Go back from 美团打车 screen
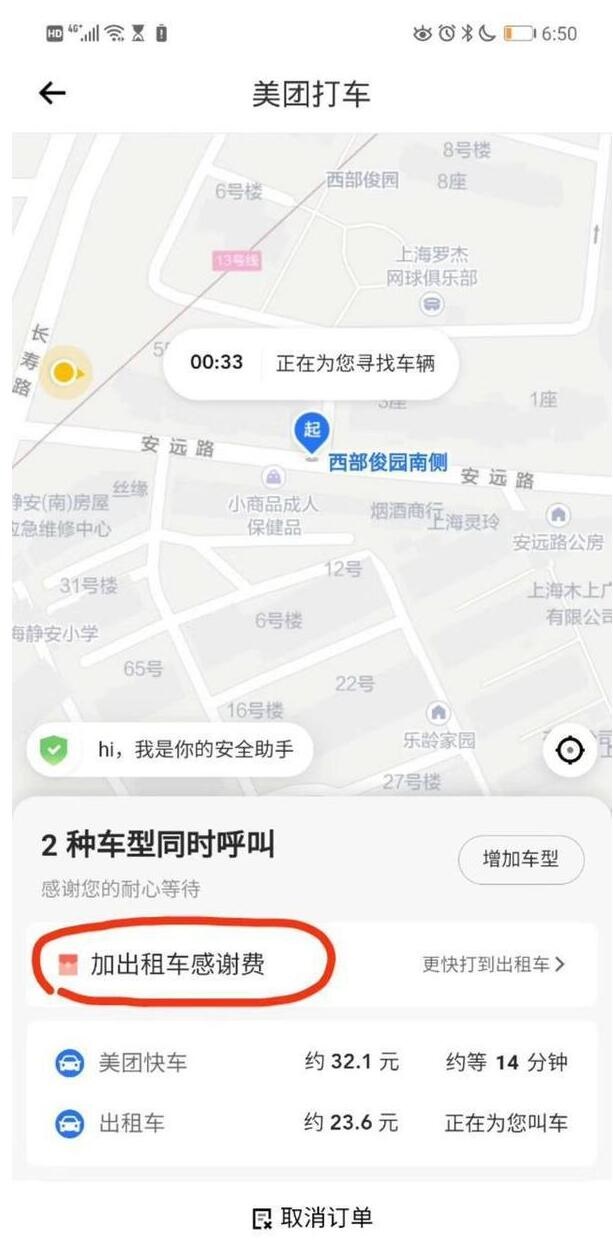This screenshot has width=613, height=1241. [52, 94]
